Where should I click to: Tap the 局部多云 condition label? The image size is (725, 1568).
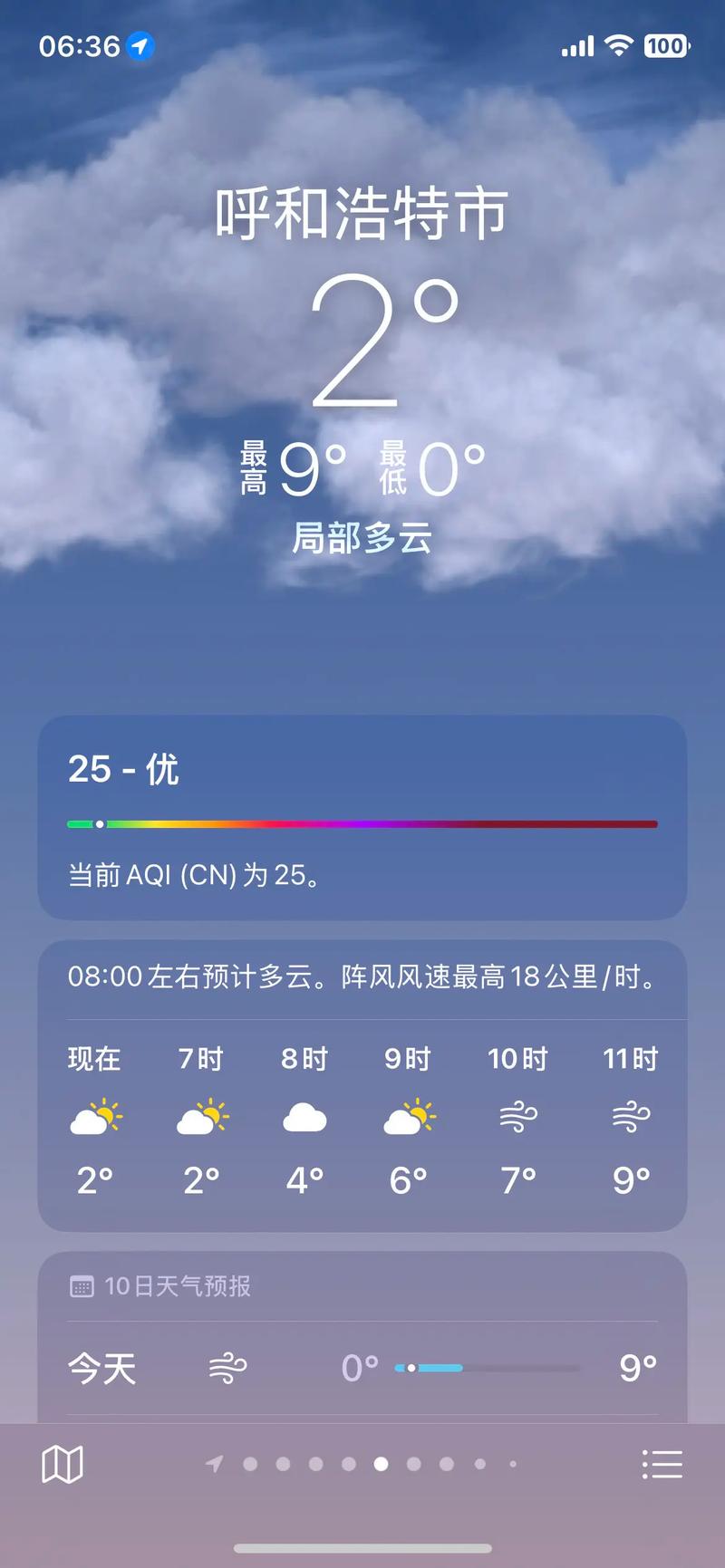(x=361, y=537)
